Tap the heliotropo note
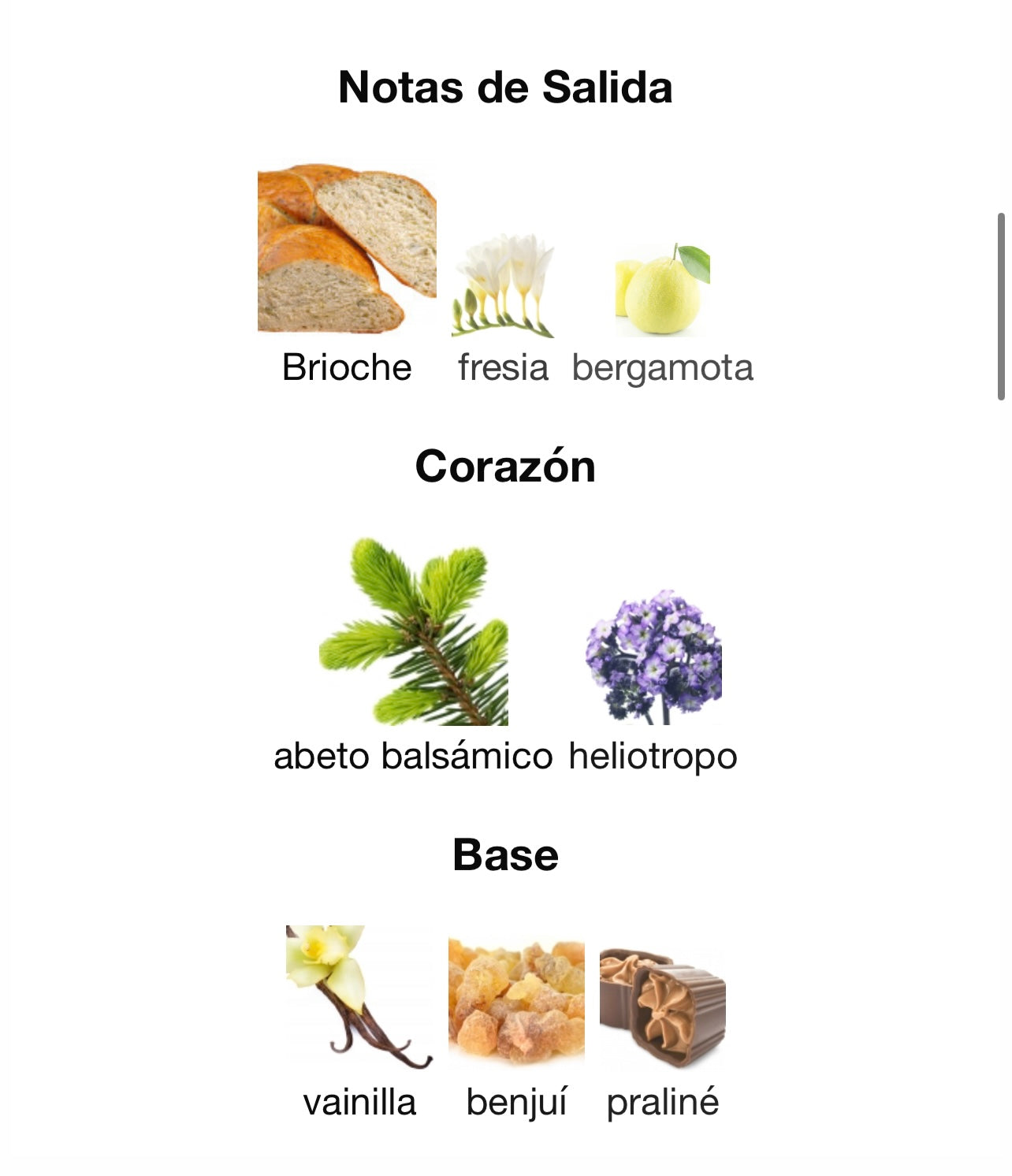1012x1176 pixels. coord(653,658)
